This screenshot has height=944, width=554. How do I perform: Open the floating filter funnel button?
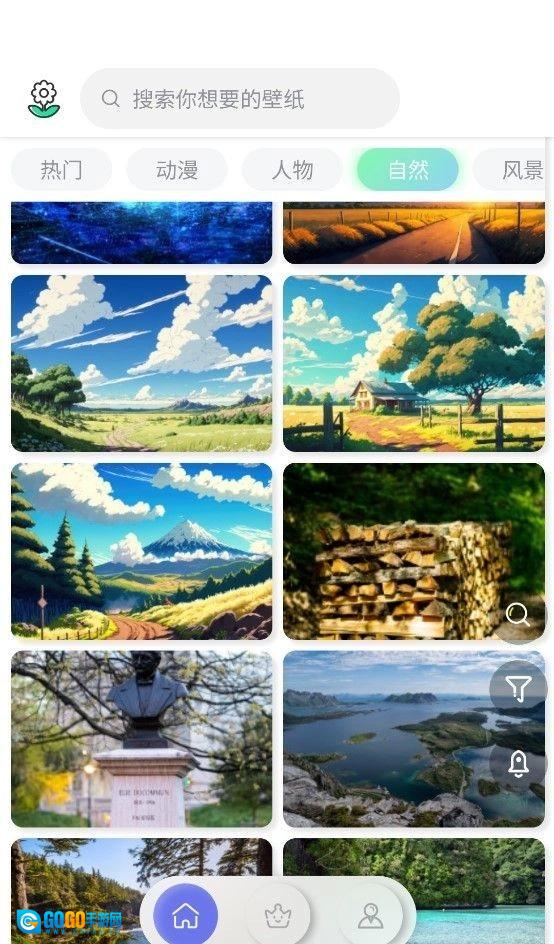click(x=518, y=688)
